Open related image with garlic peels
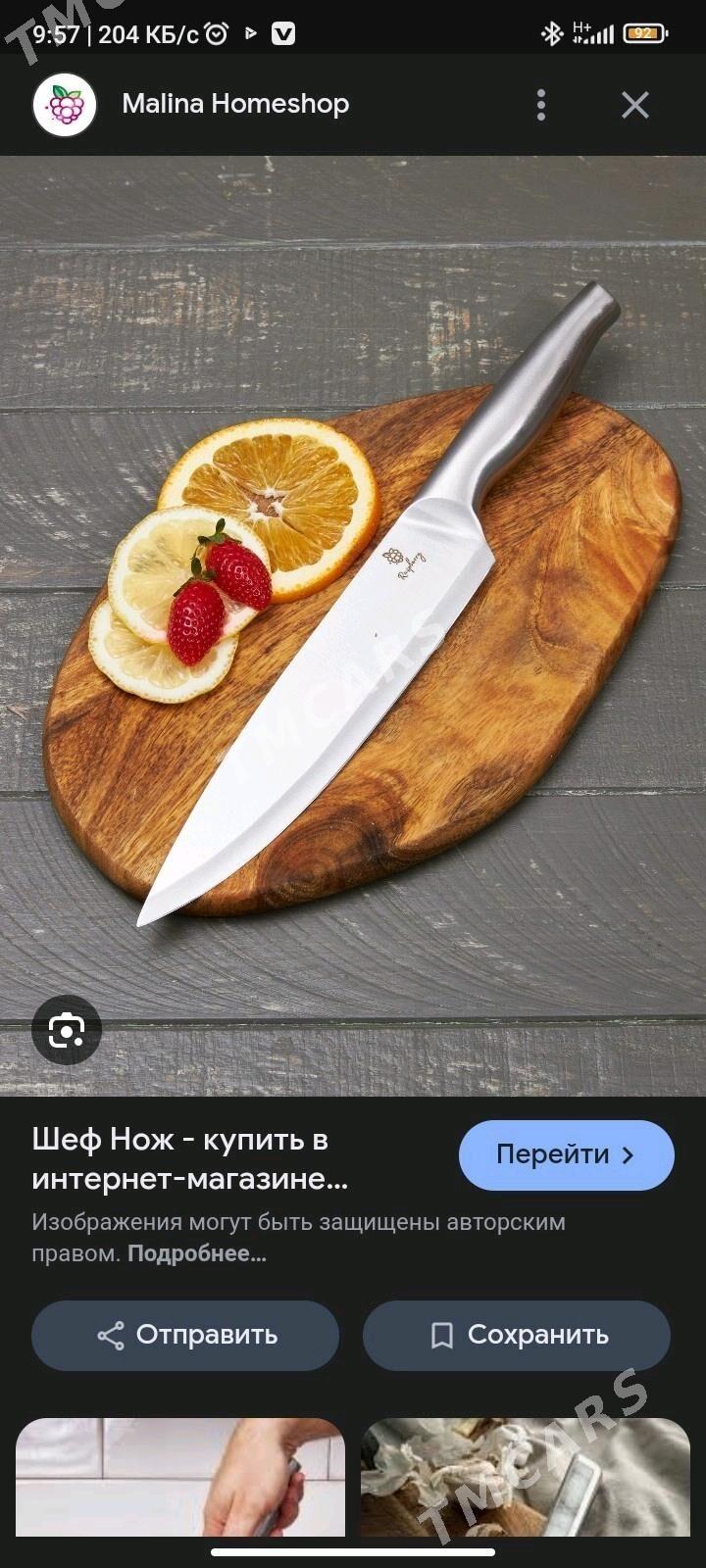706x1568 pixels. coord(526,1477)
